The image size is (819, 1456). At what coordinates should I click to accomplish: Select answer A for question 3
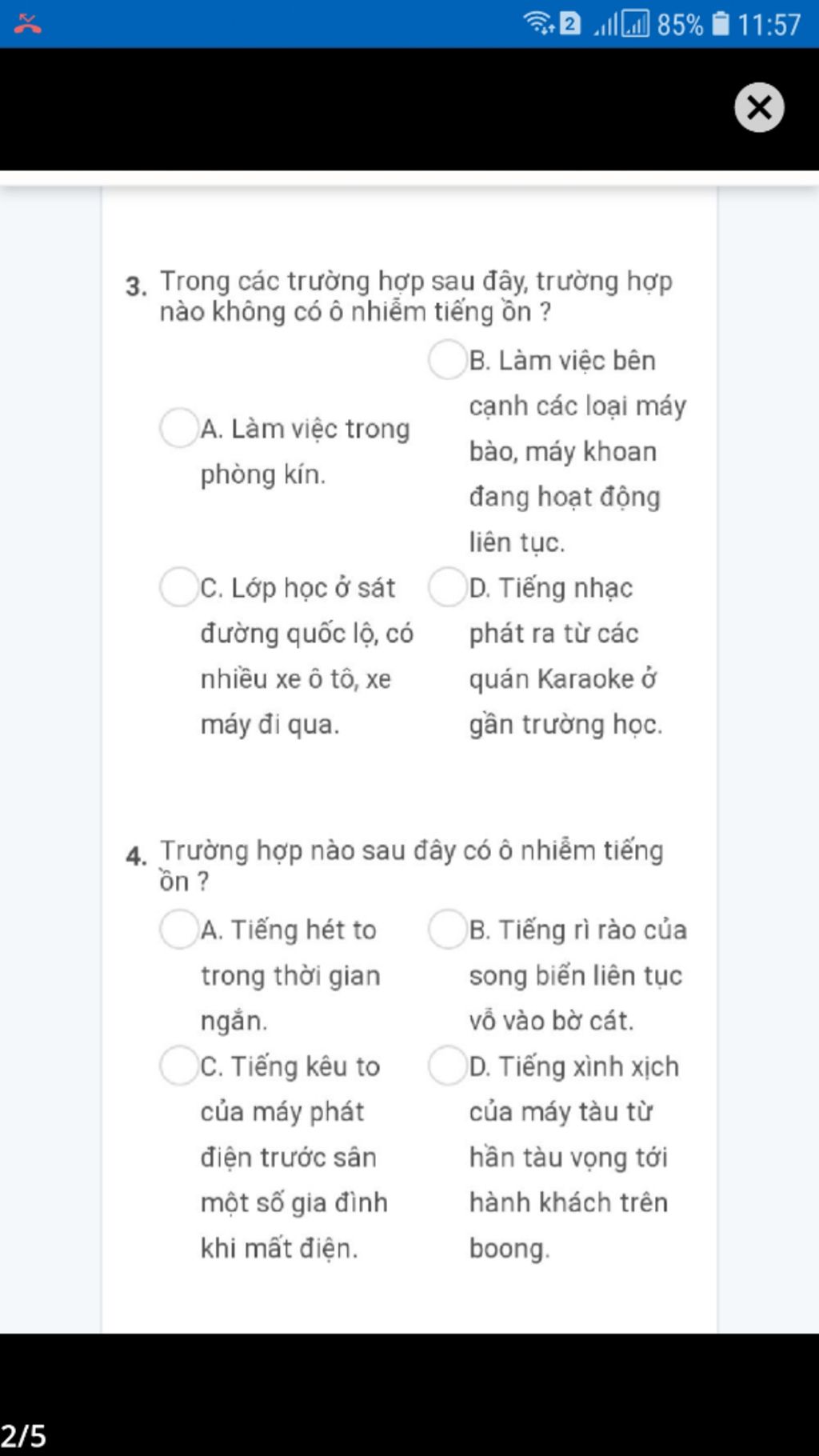179,427
